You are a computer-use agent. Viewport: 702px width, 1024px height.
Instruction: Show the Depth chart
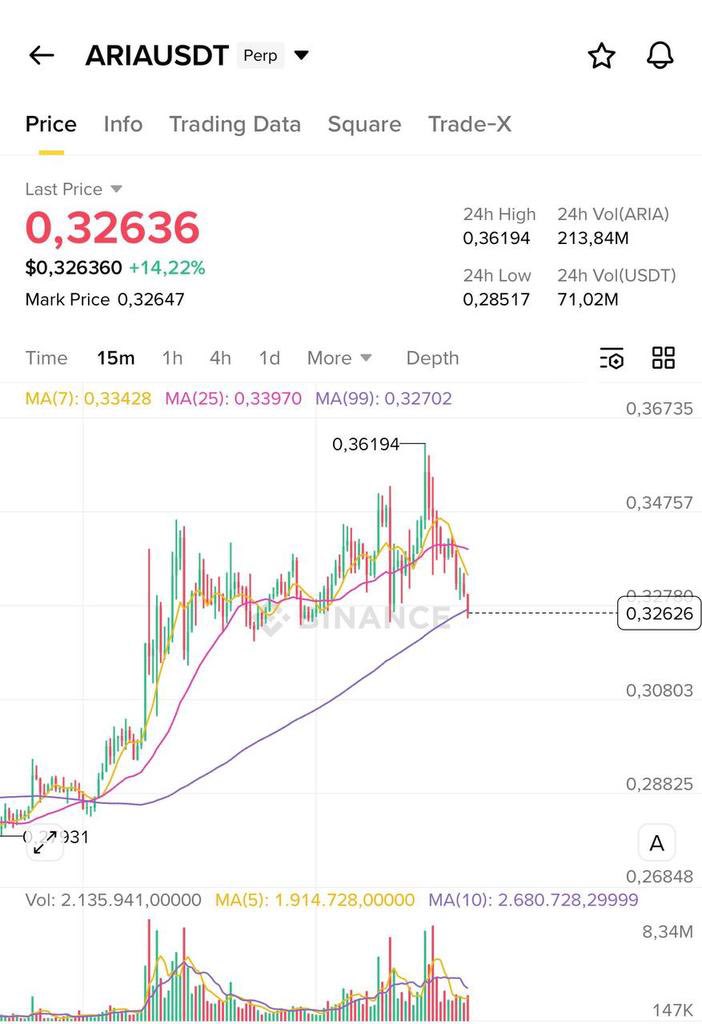pos(432,358)
